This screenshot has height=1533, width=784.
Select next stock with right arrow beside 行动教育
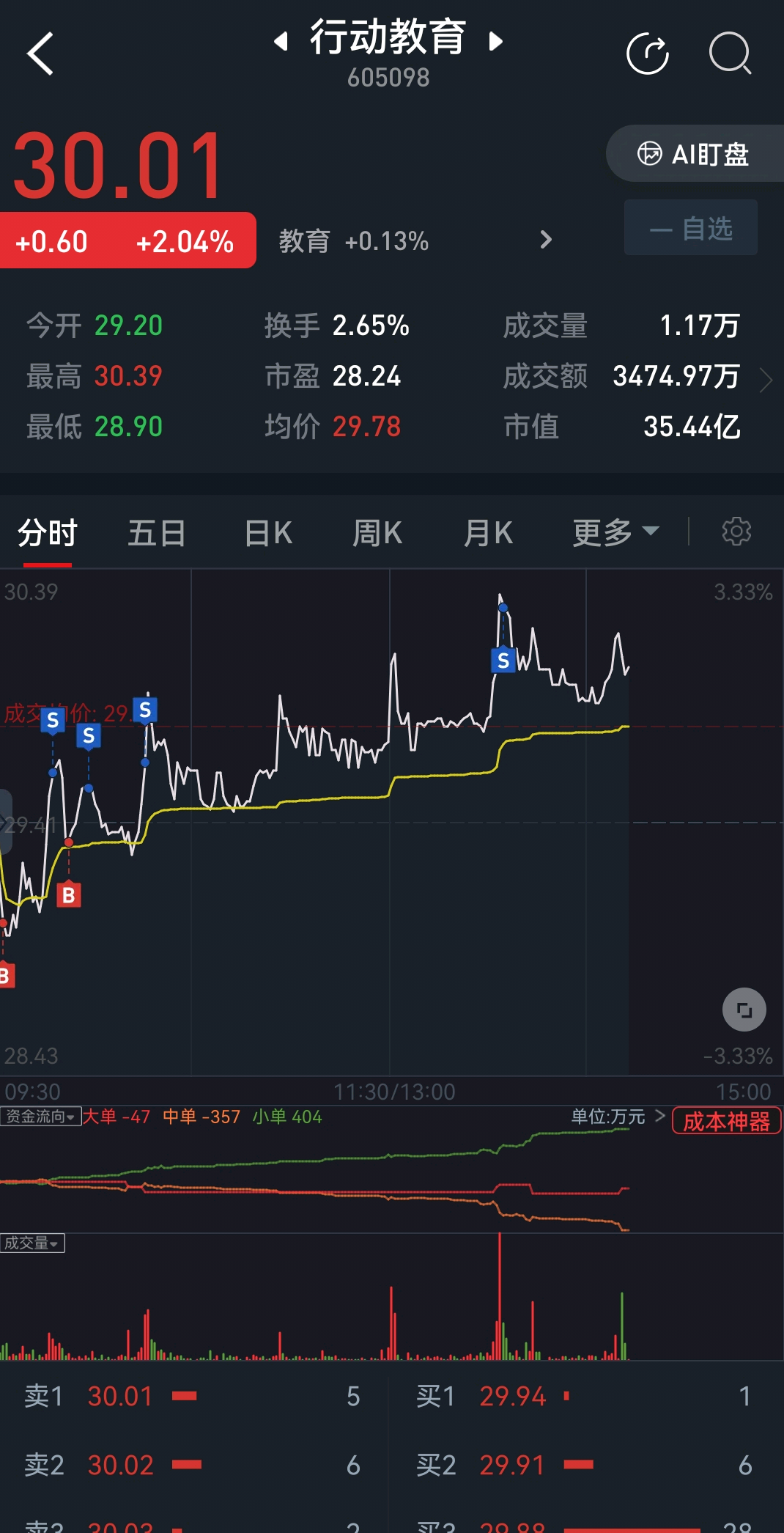point(495,42)
